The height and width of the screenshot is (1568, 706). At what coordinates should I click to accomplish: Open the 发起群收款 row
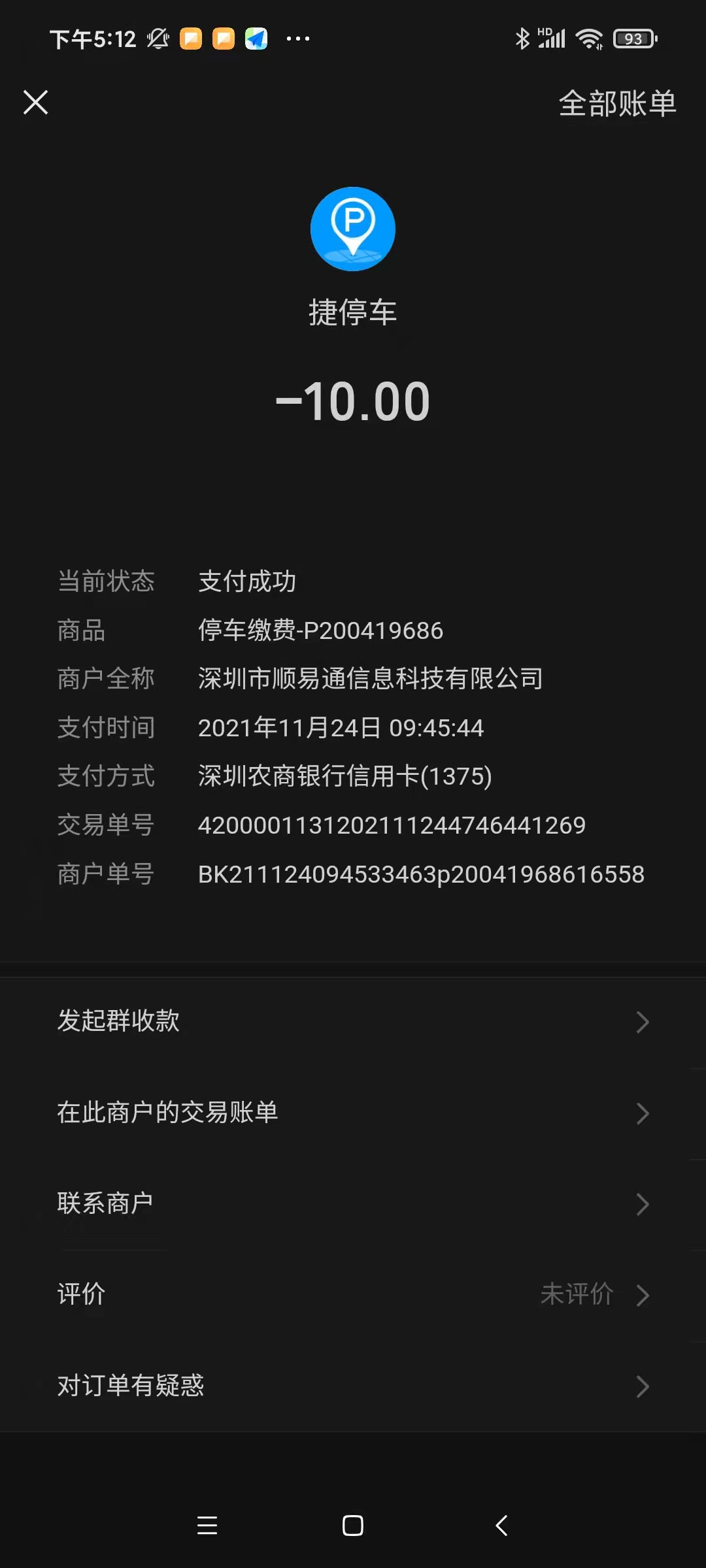(353, 1022)
